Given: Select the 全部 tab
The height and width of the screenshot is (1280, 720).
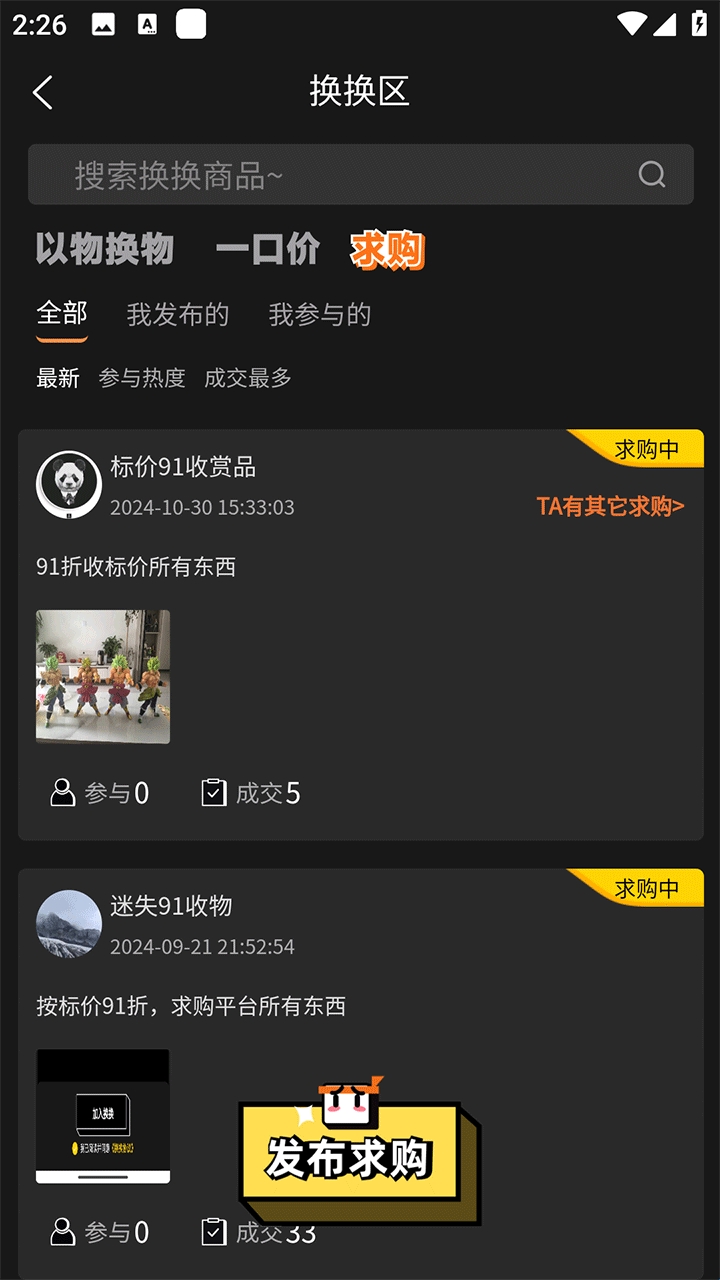Looking at the screenshot, I should coord(62,314).
